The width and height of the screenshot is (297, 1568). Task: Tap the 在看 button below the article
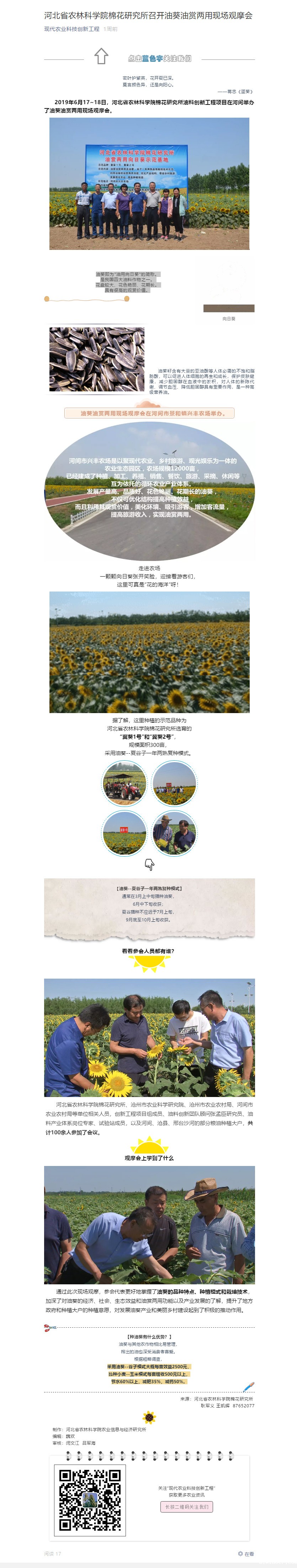246,1553
